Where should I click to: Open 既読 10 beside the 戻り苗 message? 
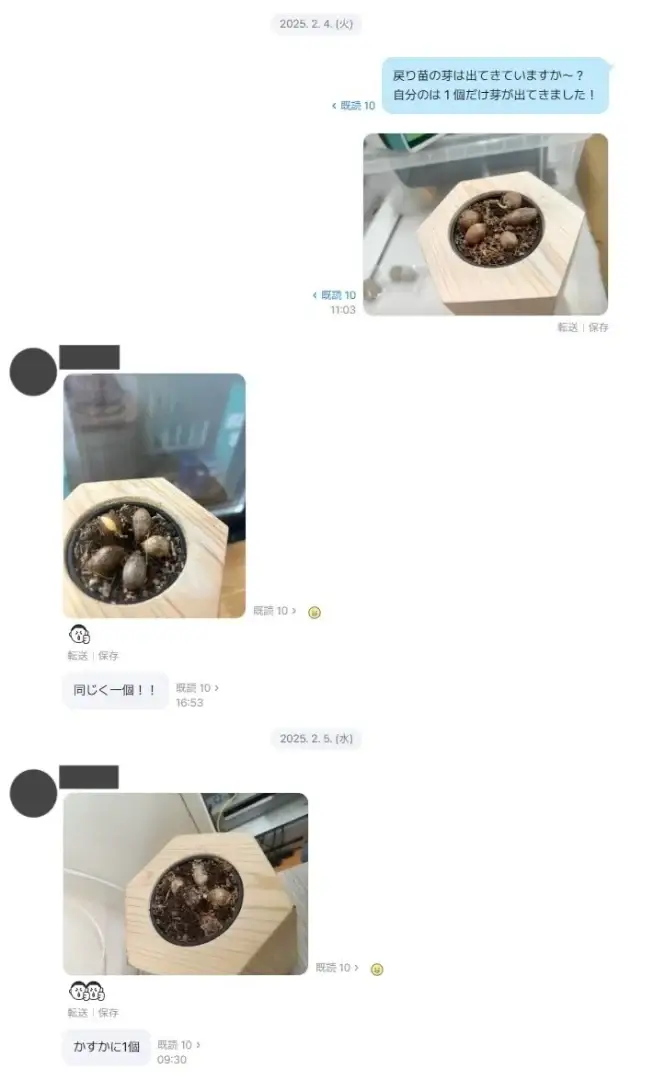(x=353, y=105)
